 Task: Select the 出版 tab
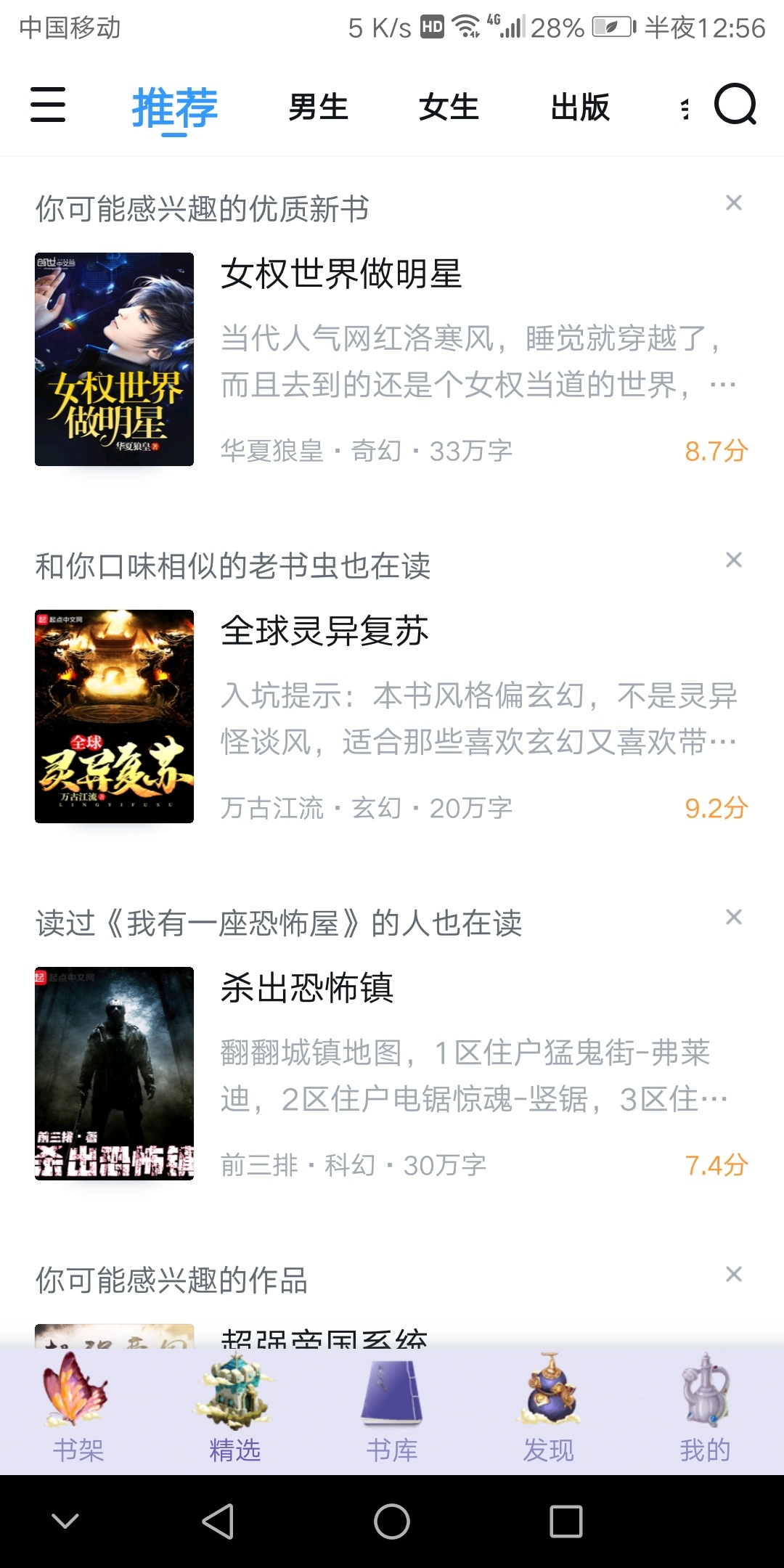(580, 107)
